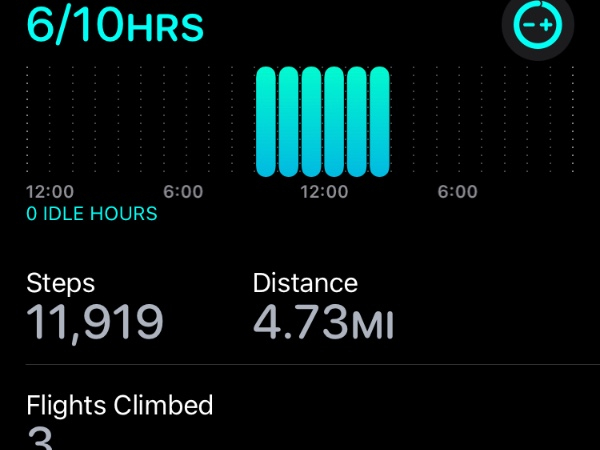The image size is (600, 450).
Task: Adjust the stand goal with the plus-minus button
Action: 537,26
